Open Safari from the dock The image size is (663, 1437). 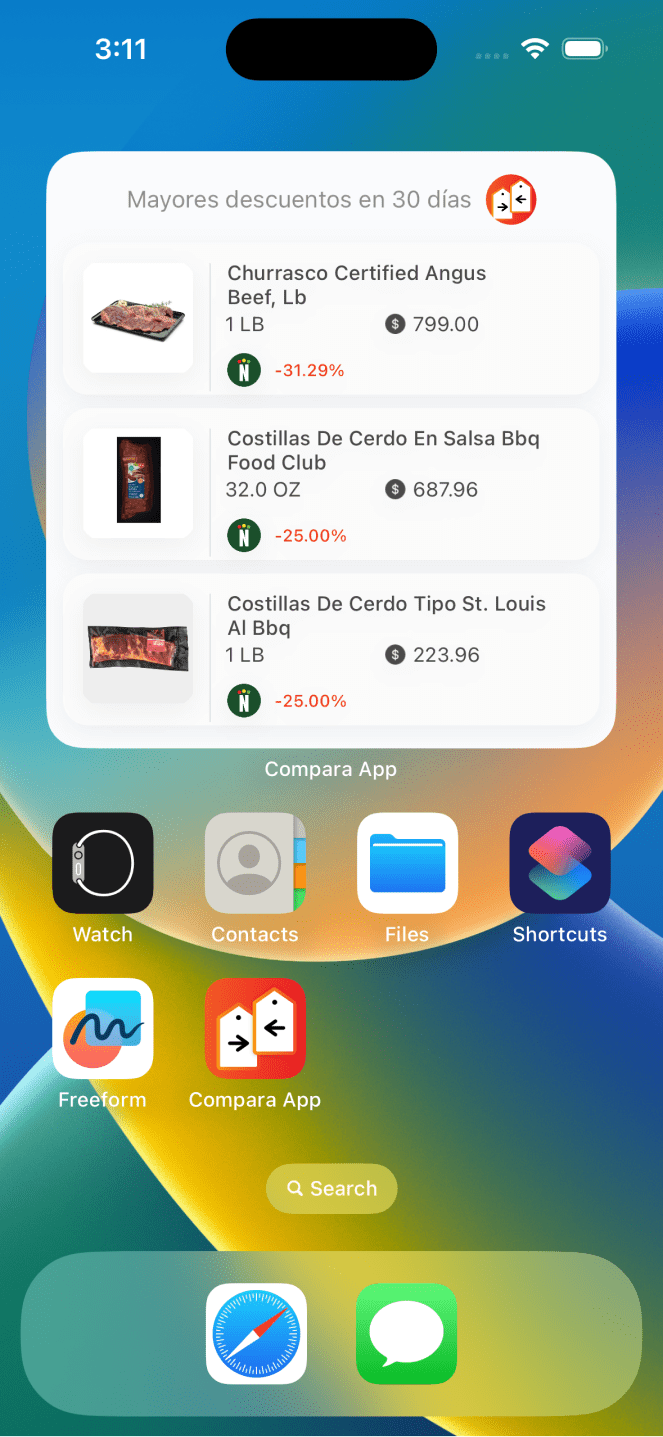pyautogui.click(x=256, y=1333)
